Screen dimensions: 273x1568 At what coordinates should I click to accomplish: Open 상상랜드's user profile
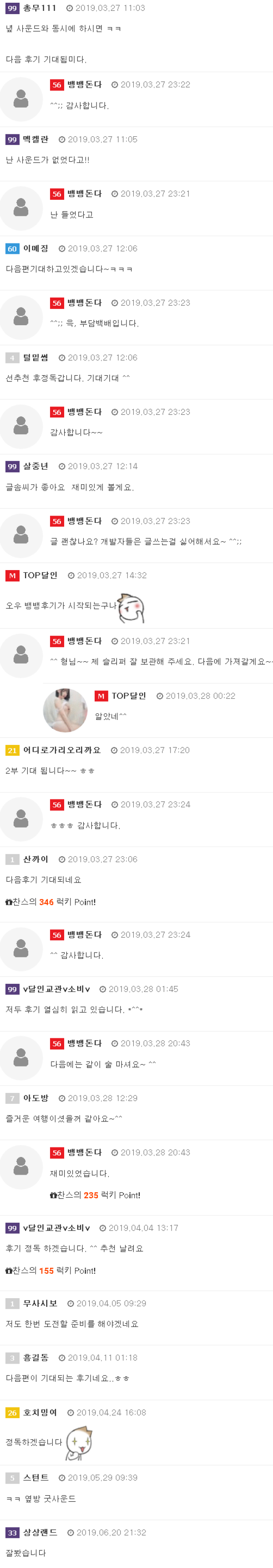pos(40,1532)
